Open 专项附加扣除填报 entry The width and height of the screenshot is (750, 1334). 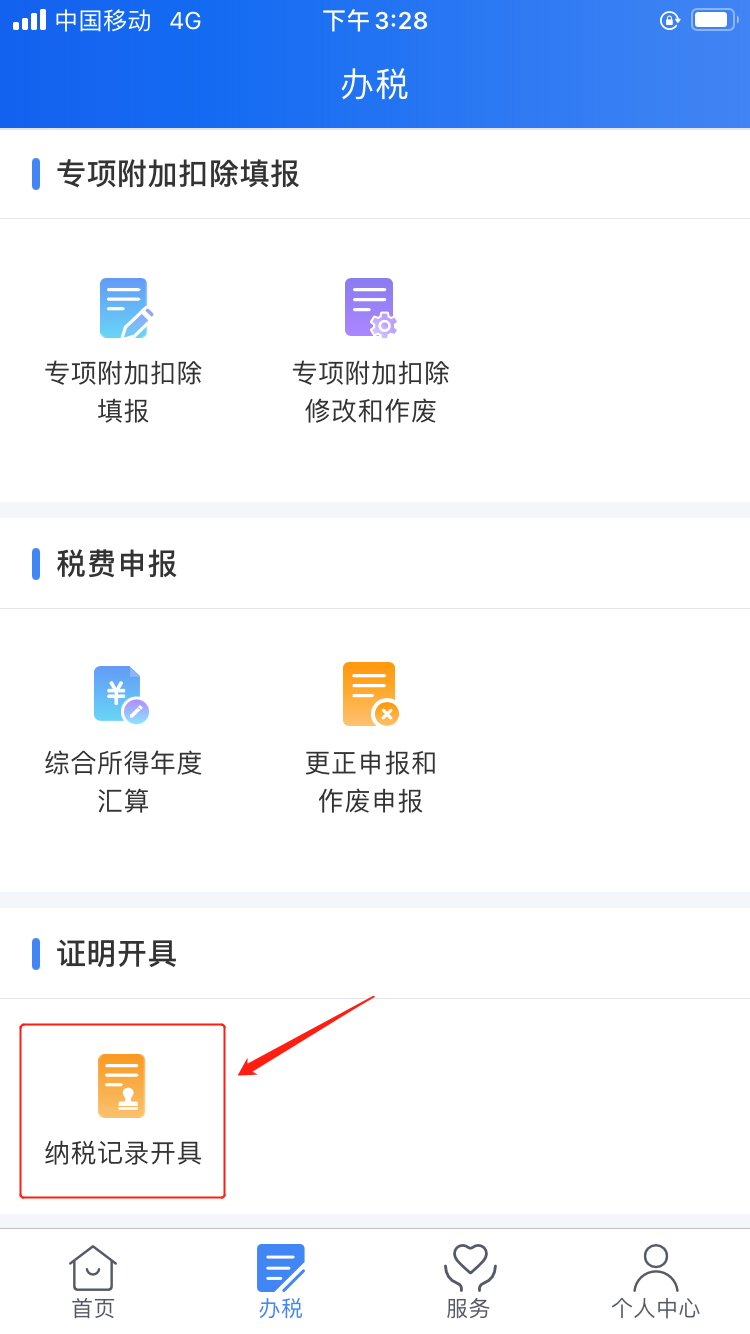pyautogui.click(x=123, y=350)
